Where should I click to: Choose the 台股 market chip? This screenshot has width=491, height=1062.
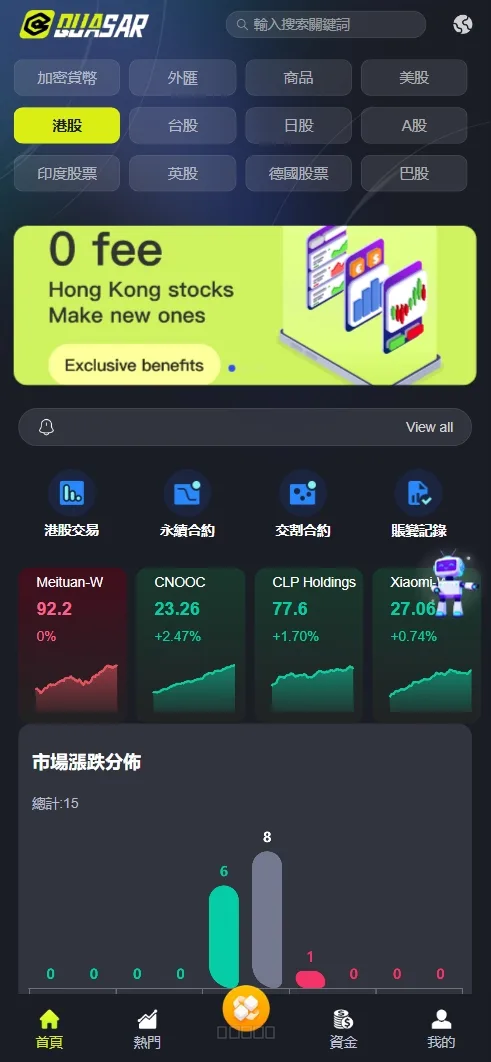point(183,125)
